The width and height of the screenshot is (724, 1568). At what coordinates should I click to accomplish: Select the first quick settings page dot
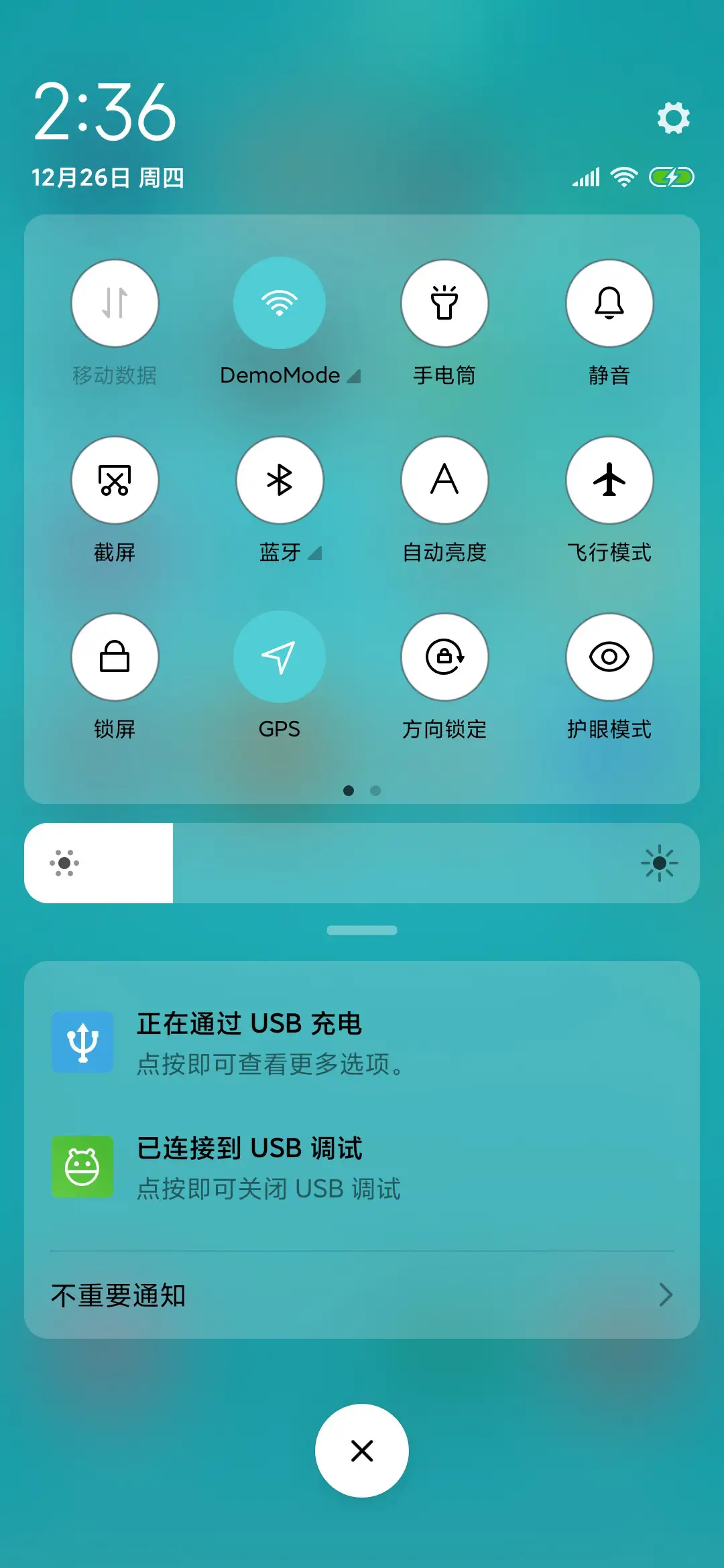(x=349, y=791)
